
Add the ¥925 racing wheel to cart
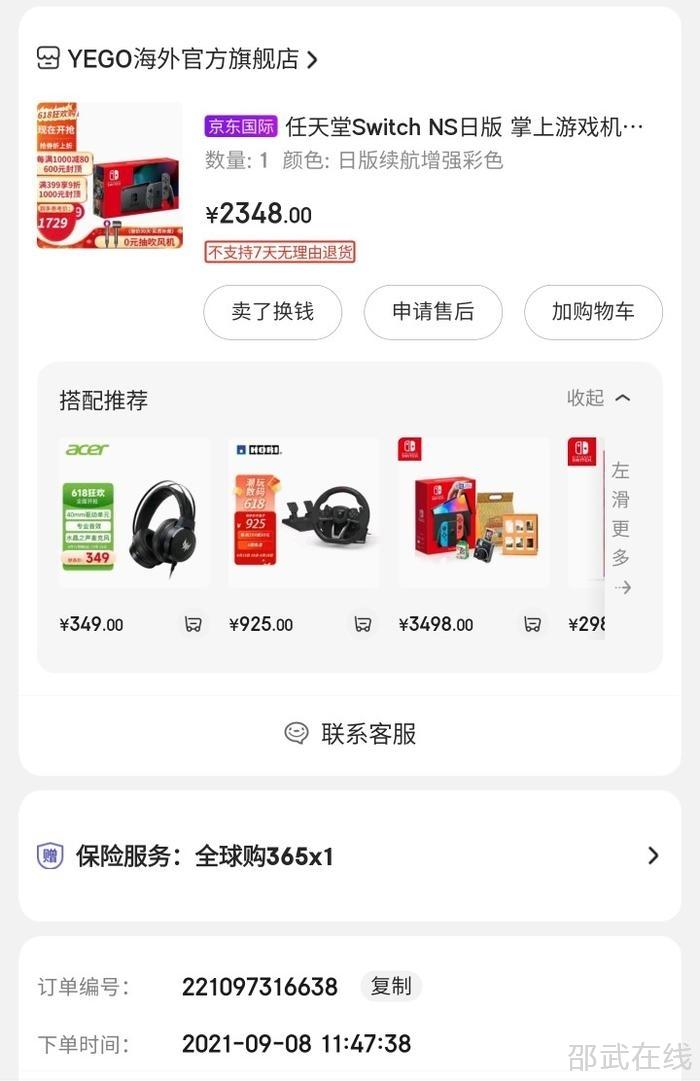[x=363, y=624]
